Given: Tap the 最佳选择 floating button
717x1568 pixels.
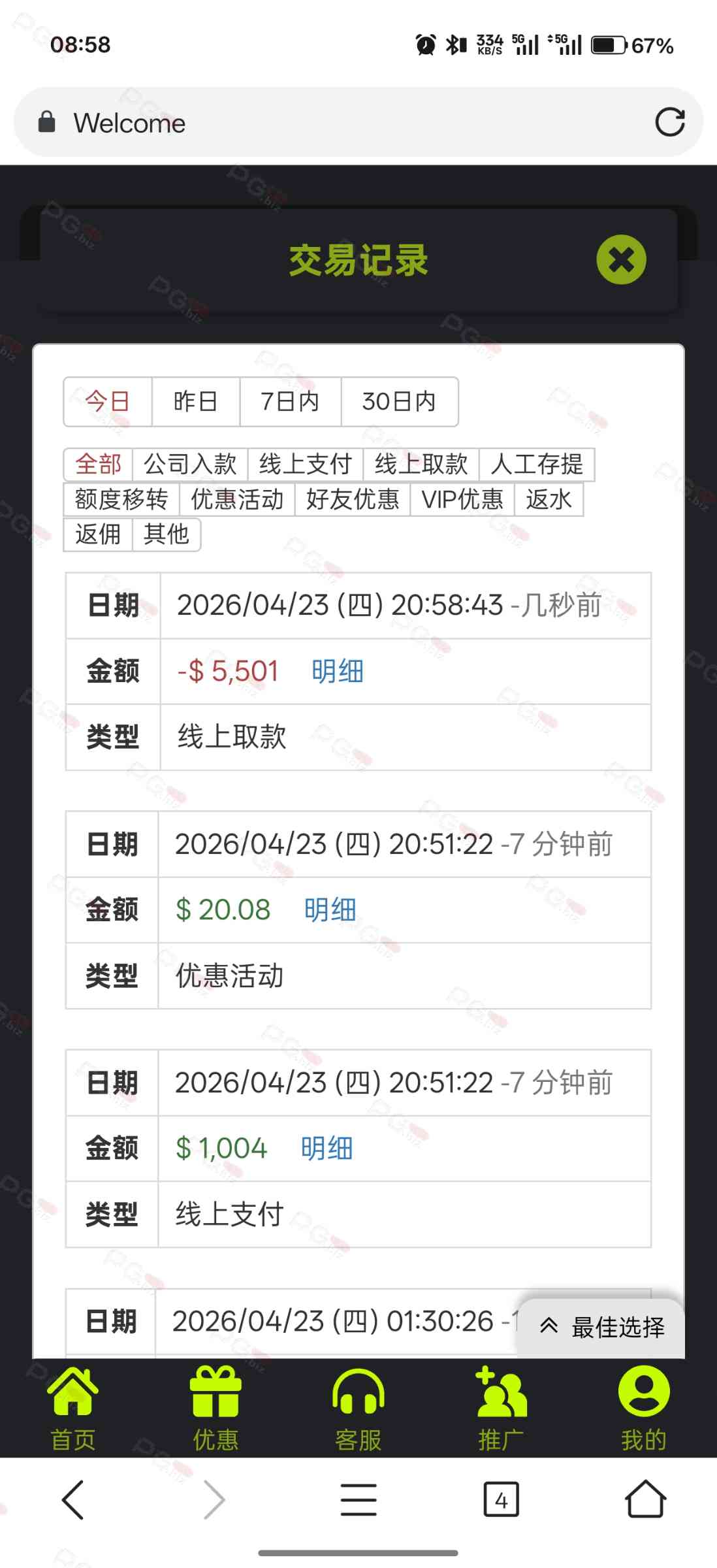Looking at the screenshot, I should 601,1327.
